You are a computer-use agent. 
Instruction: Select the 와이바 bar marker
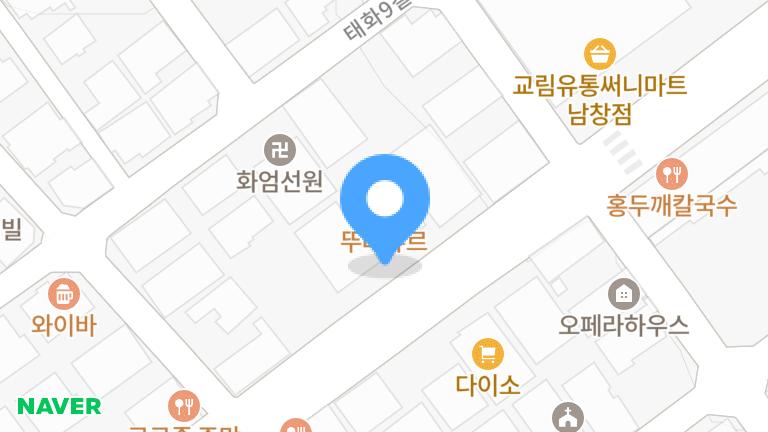tap(64, 294)
